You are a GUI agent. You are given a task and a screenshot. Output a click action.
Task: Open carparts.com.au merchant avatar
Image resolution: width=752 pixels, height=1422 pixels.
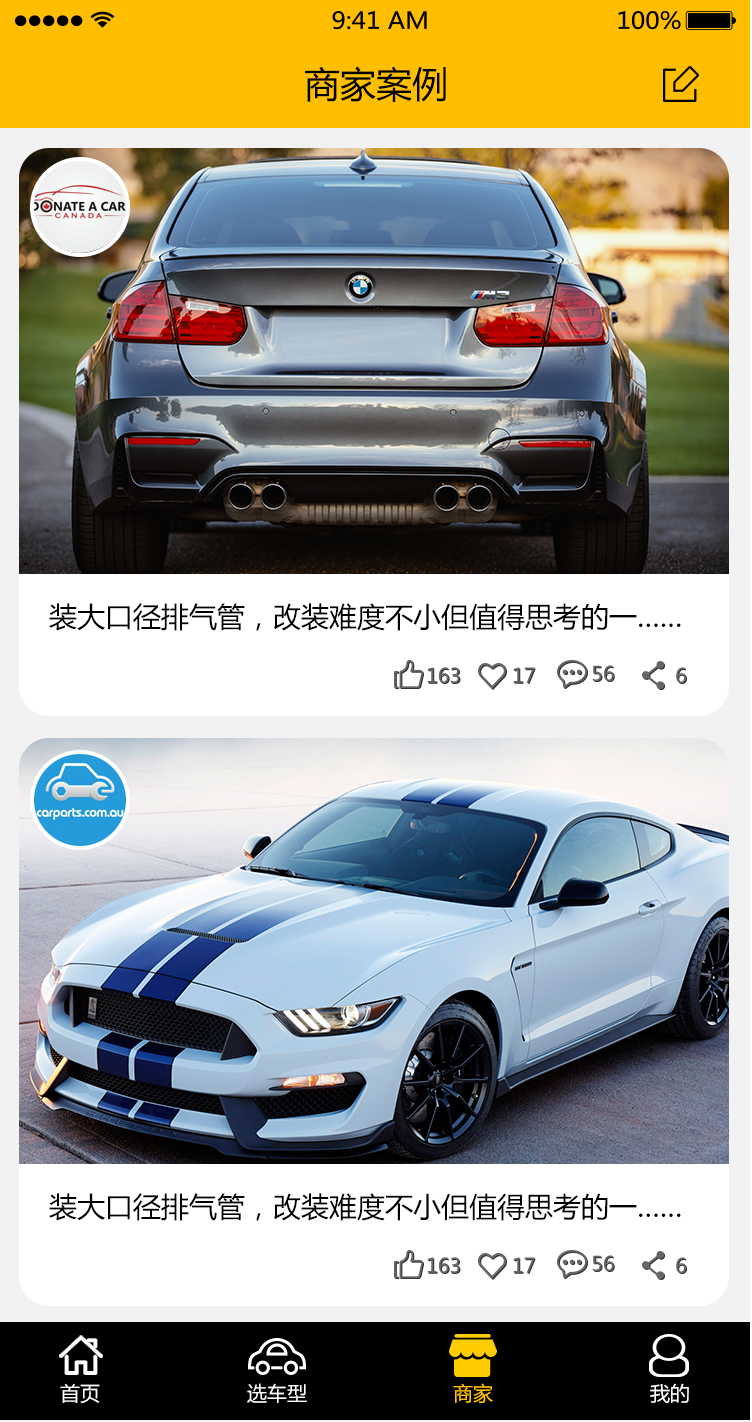(x=80, y=799)
